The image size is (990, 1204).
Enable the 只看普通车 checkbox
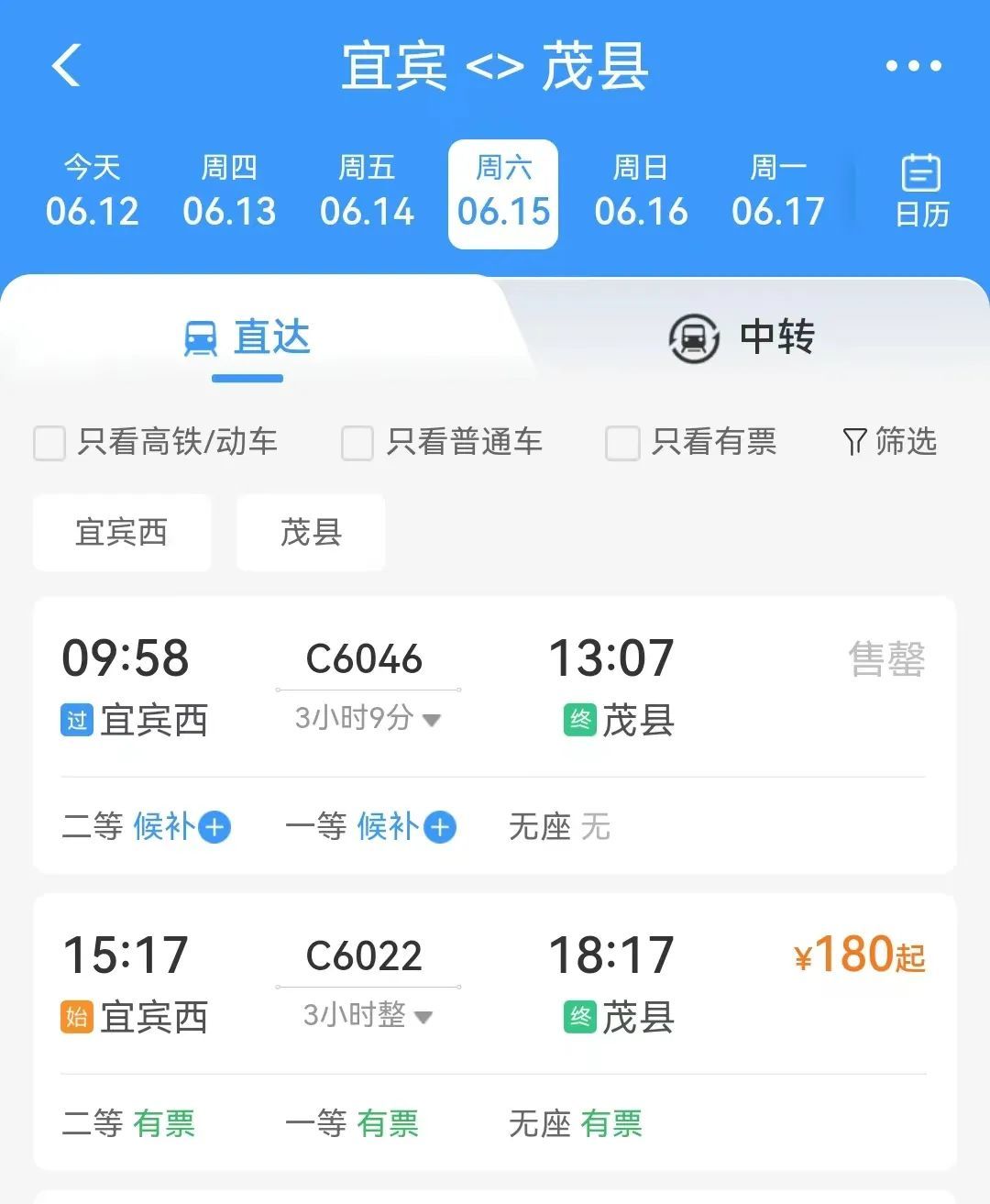tap(357, 443)
